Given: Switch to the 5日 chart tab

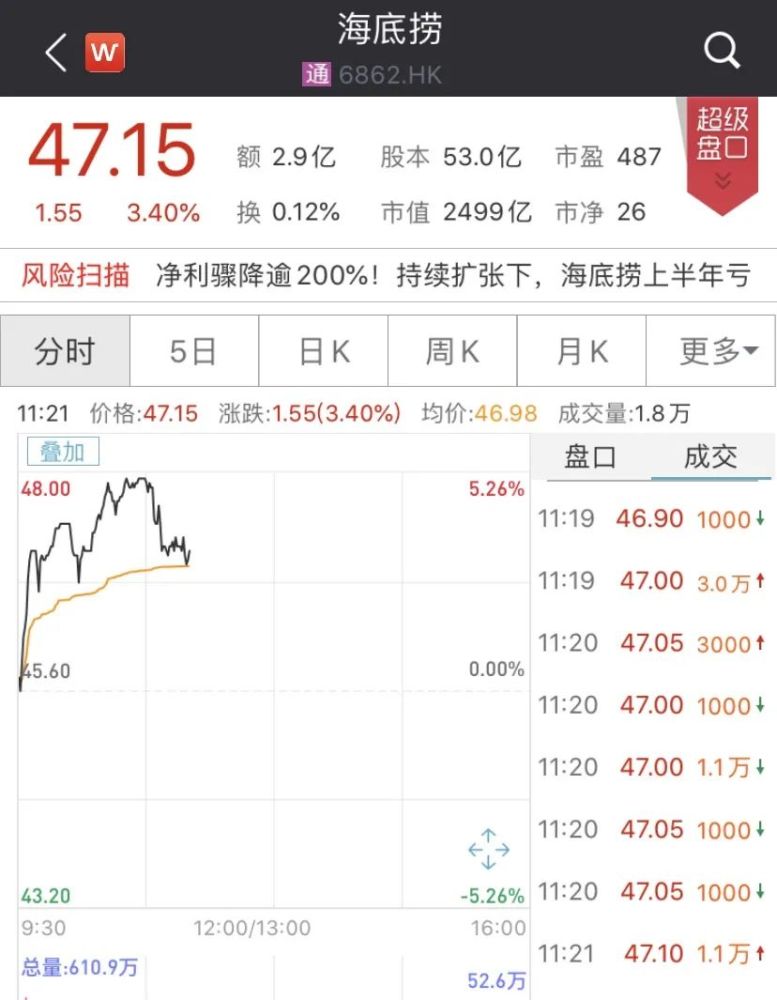Looking at the screenshot, I should click(x=194, y=351).
